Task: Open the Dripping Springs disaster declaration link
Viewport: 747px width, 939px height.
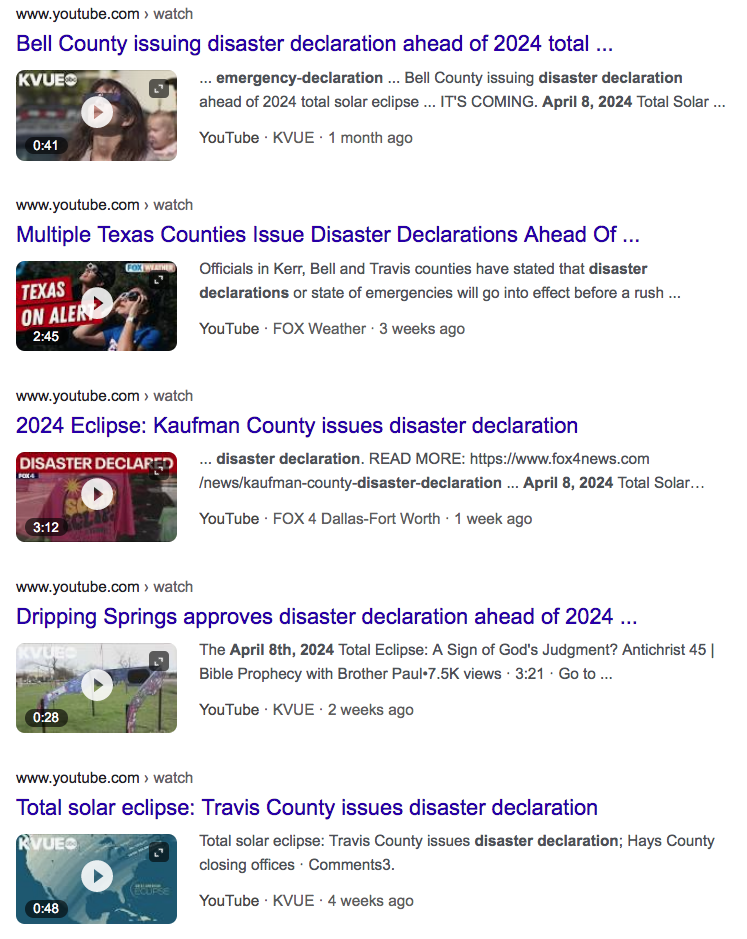Action: [x=326, y=617]
